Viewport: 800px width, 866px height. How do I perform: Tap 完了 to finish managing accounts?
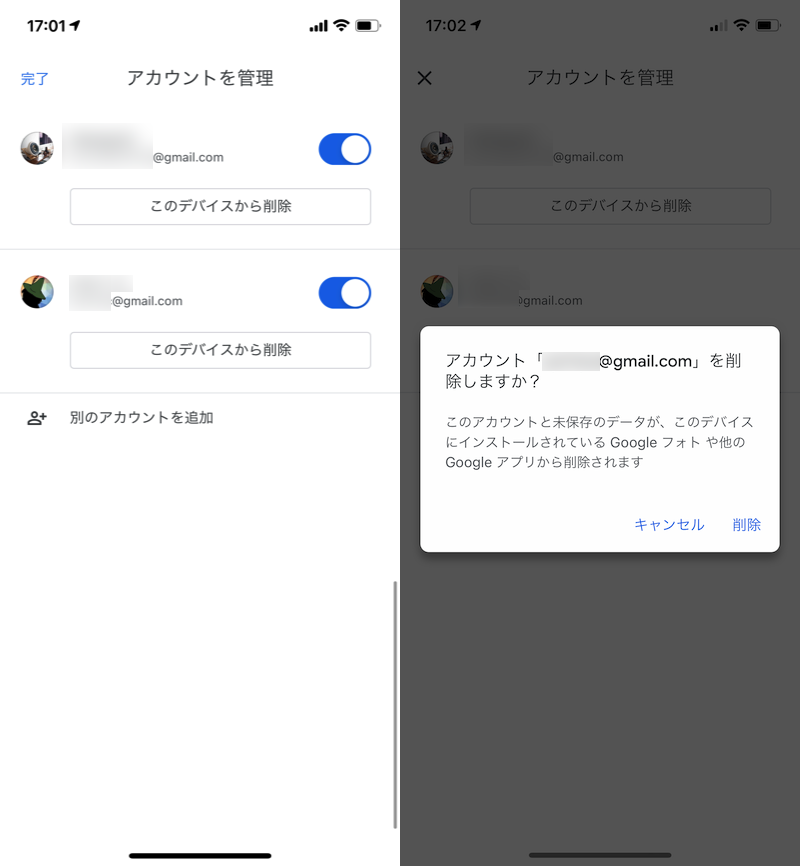(x=35, y=79)
